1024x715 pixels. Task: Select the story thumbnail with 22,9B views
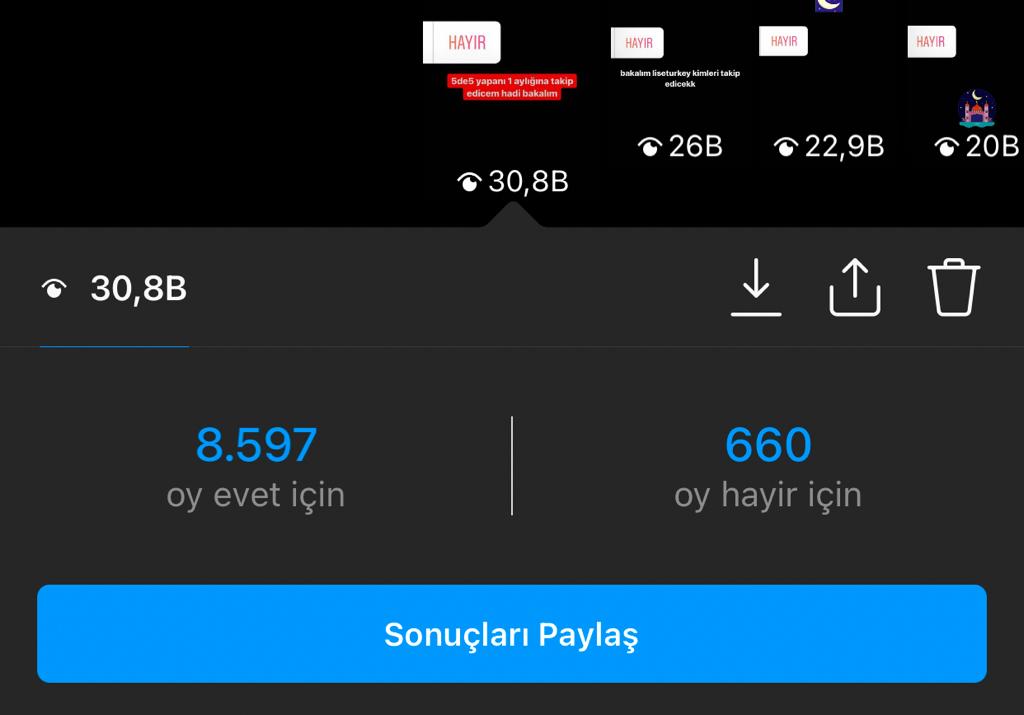829,90
